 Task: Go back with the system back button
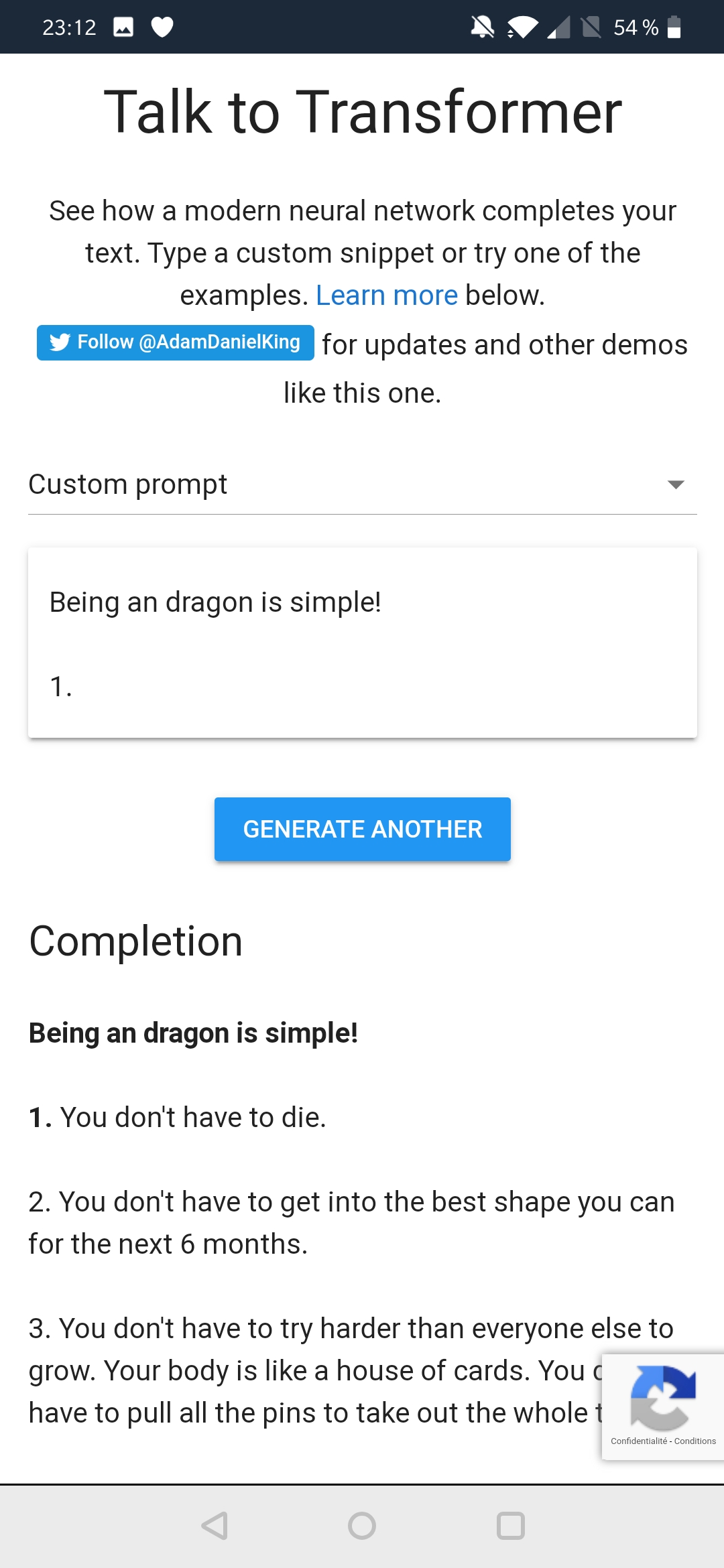pos(215,1526)
